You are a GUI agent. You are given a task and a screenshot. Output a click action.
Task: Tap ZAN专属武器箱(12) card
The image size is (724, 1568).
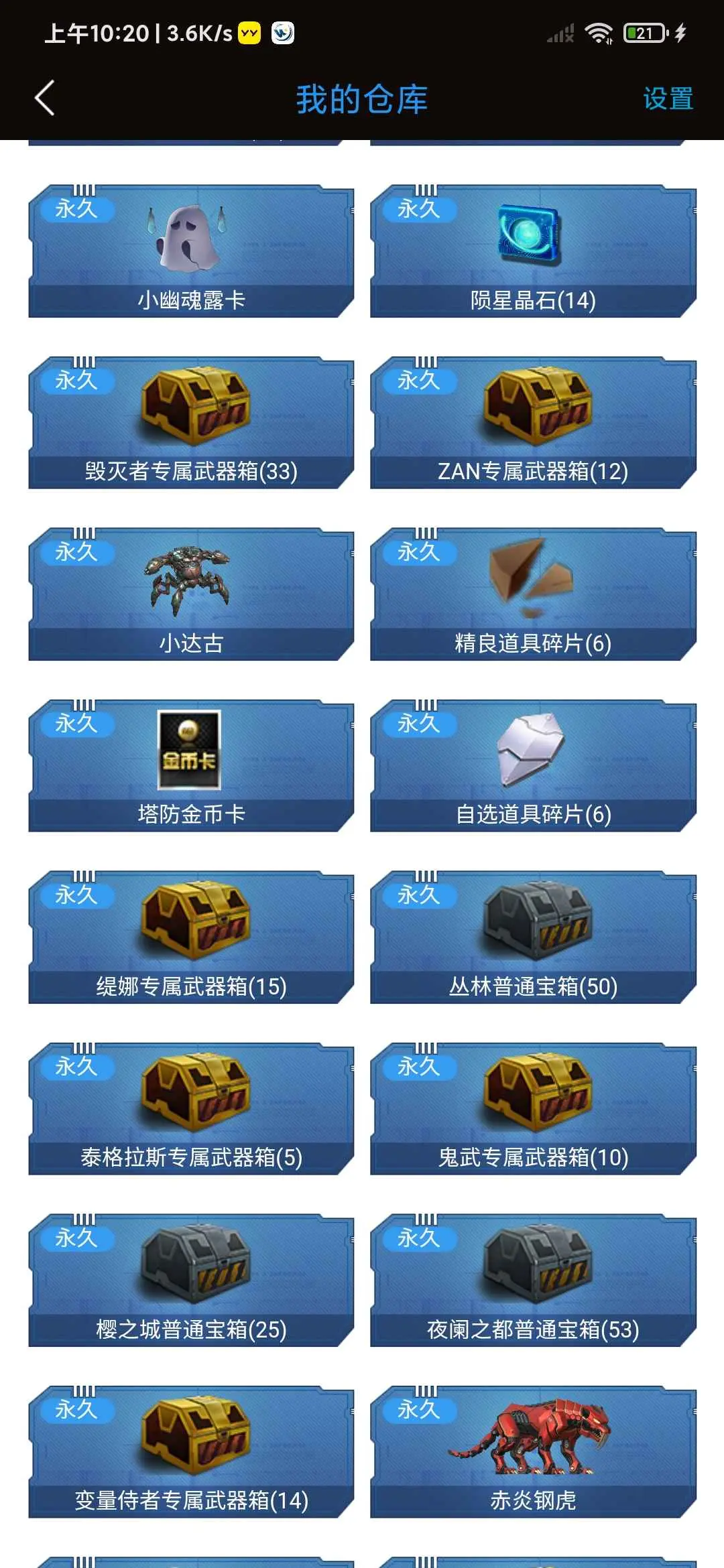point(533,423)
